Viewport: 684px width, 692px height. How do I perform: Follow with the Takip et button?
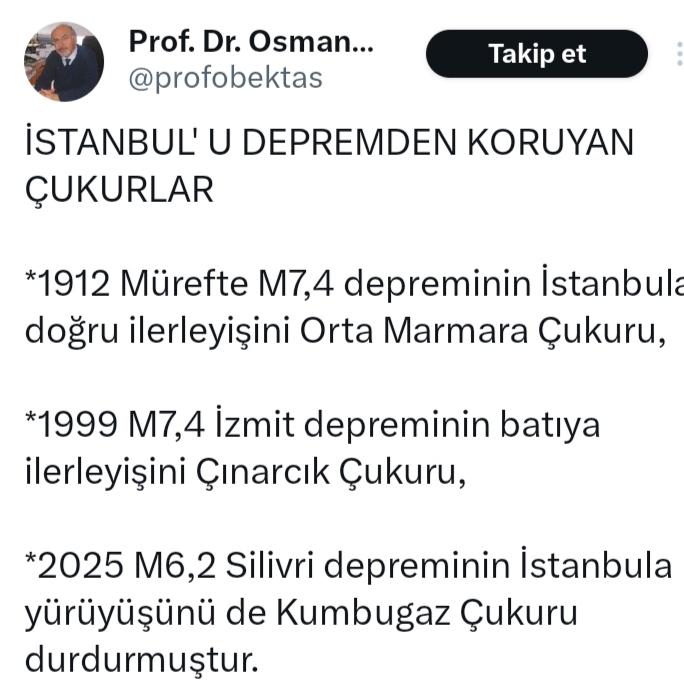point(537,54)
